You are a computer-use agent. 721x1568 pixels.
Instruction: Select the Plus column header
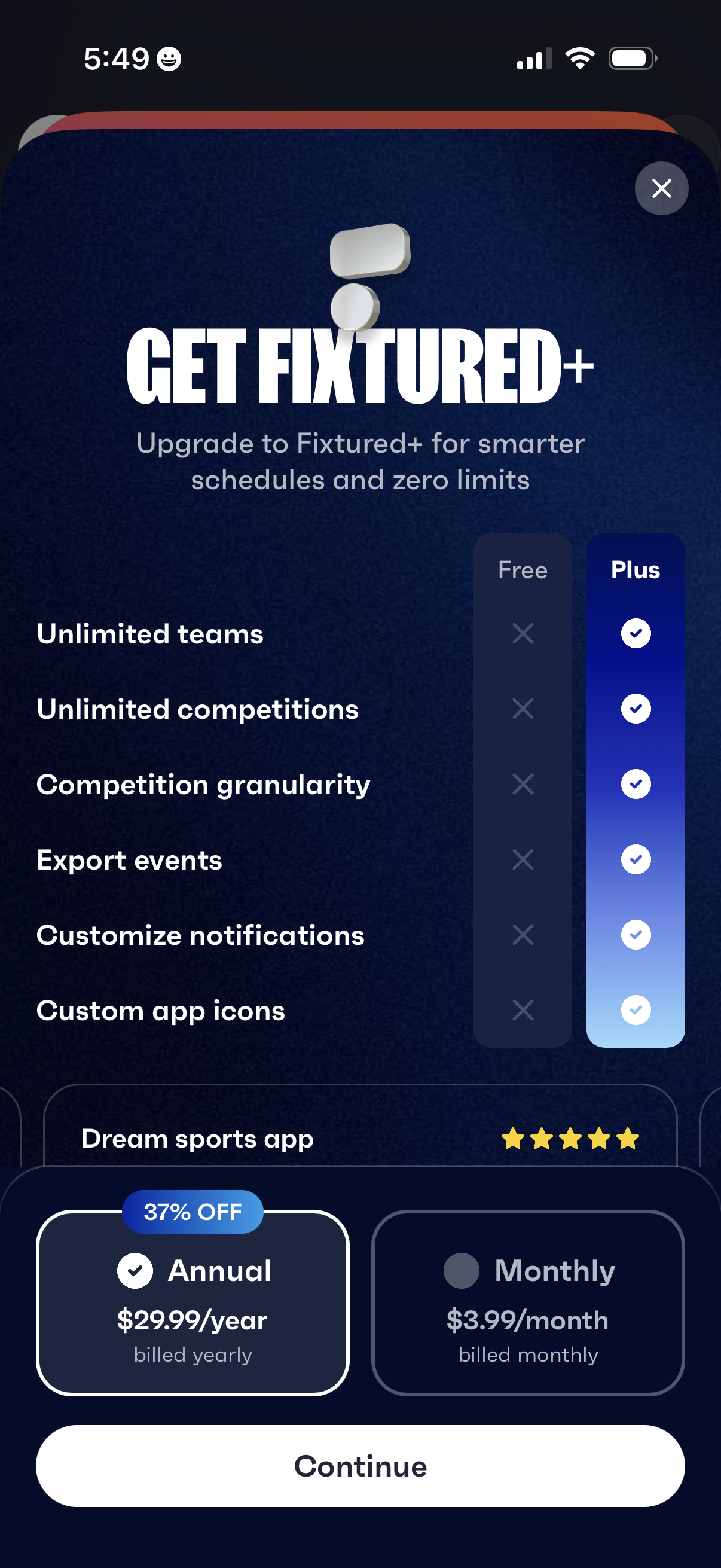point(636,570)
